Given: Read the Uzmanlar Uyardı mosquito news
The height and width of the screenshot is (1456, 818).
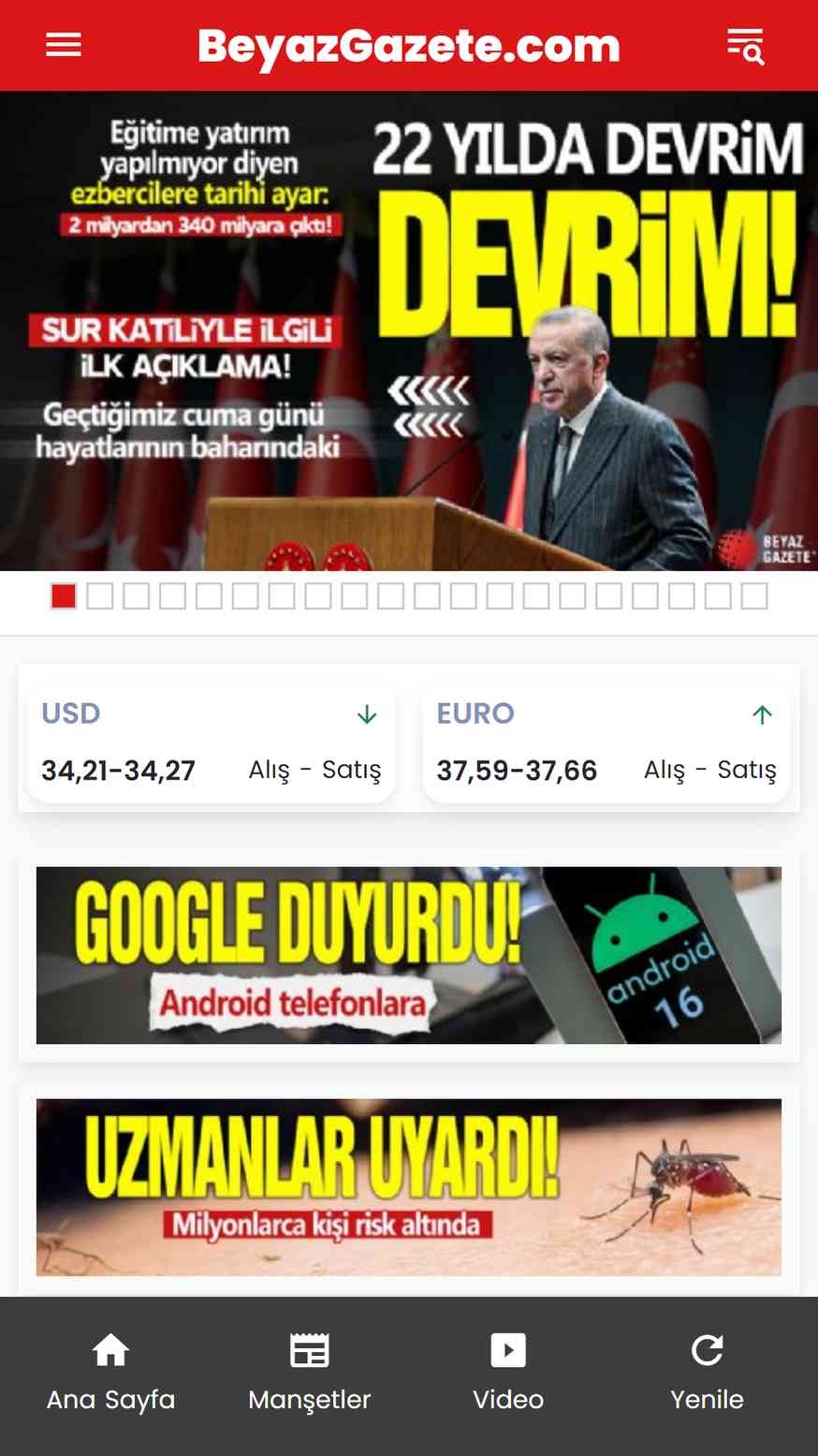Looking at the screenshot, I should click(409, 1187).
